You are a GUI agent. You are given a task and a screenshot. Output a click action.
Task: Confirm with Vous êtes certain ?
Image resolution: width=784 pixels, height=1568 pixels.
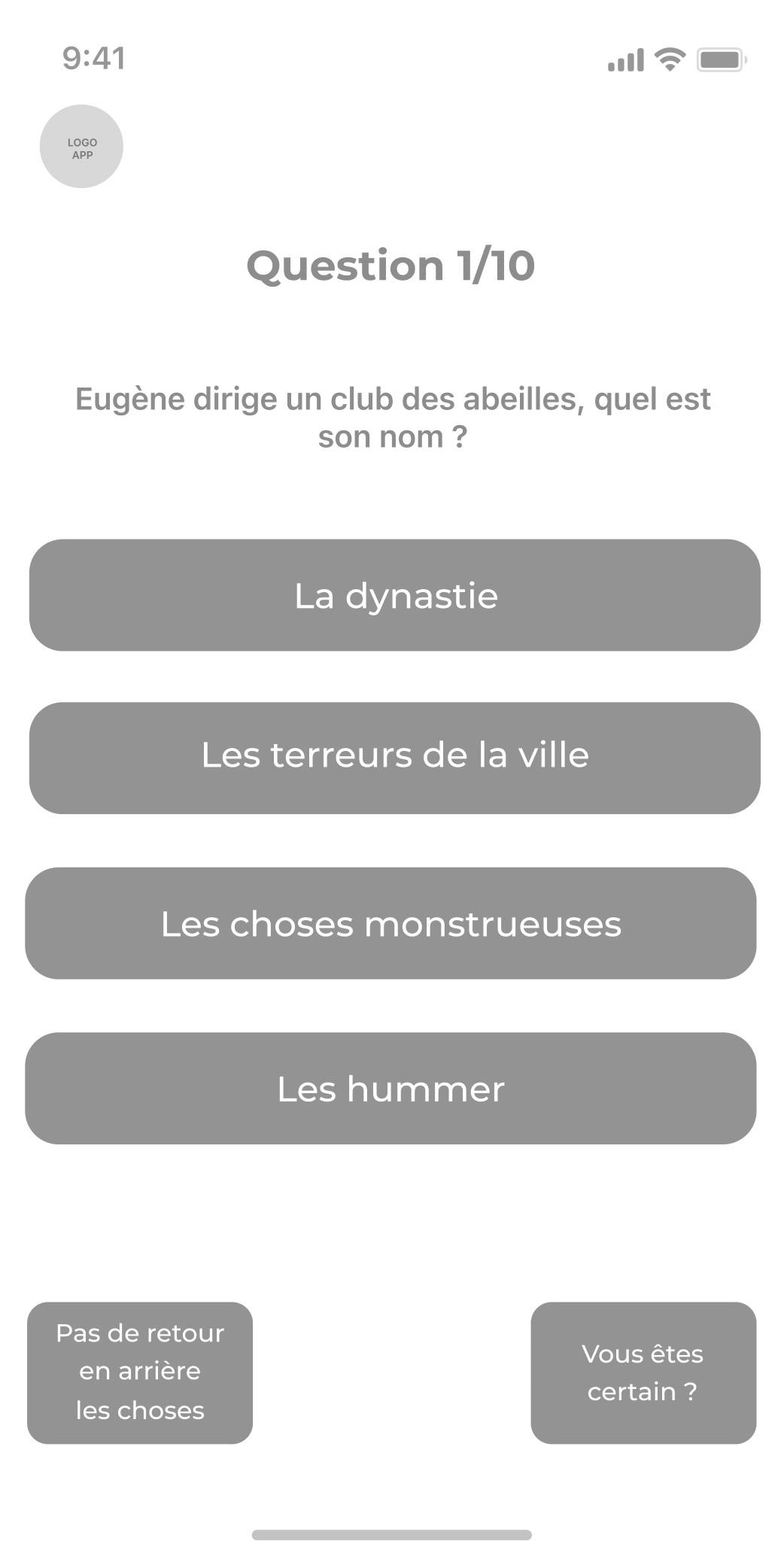(643, 1372)
